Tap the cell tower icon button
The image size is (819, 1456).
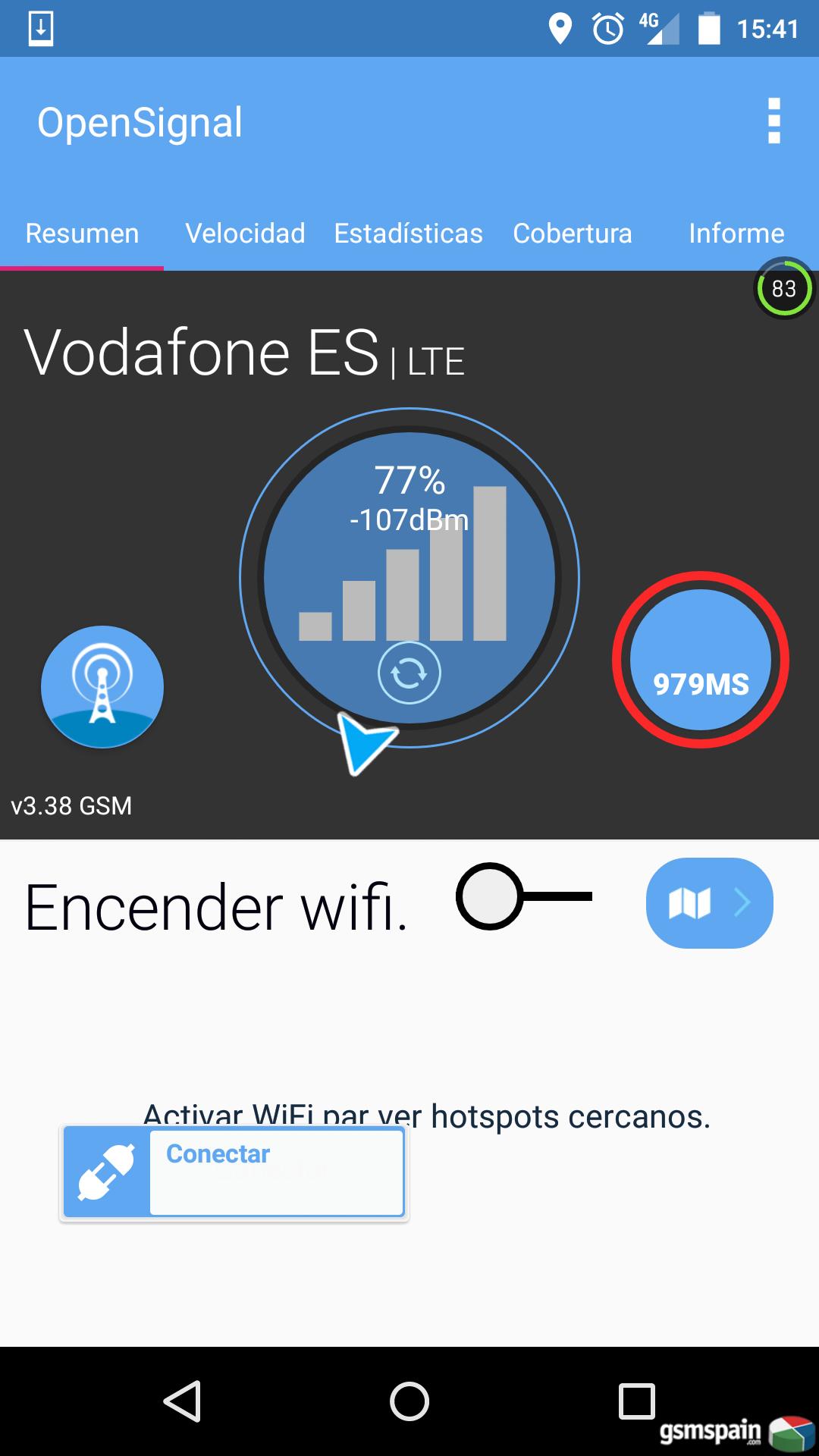tap(102, 686)
